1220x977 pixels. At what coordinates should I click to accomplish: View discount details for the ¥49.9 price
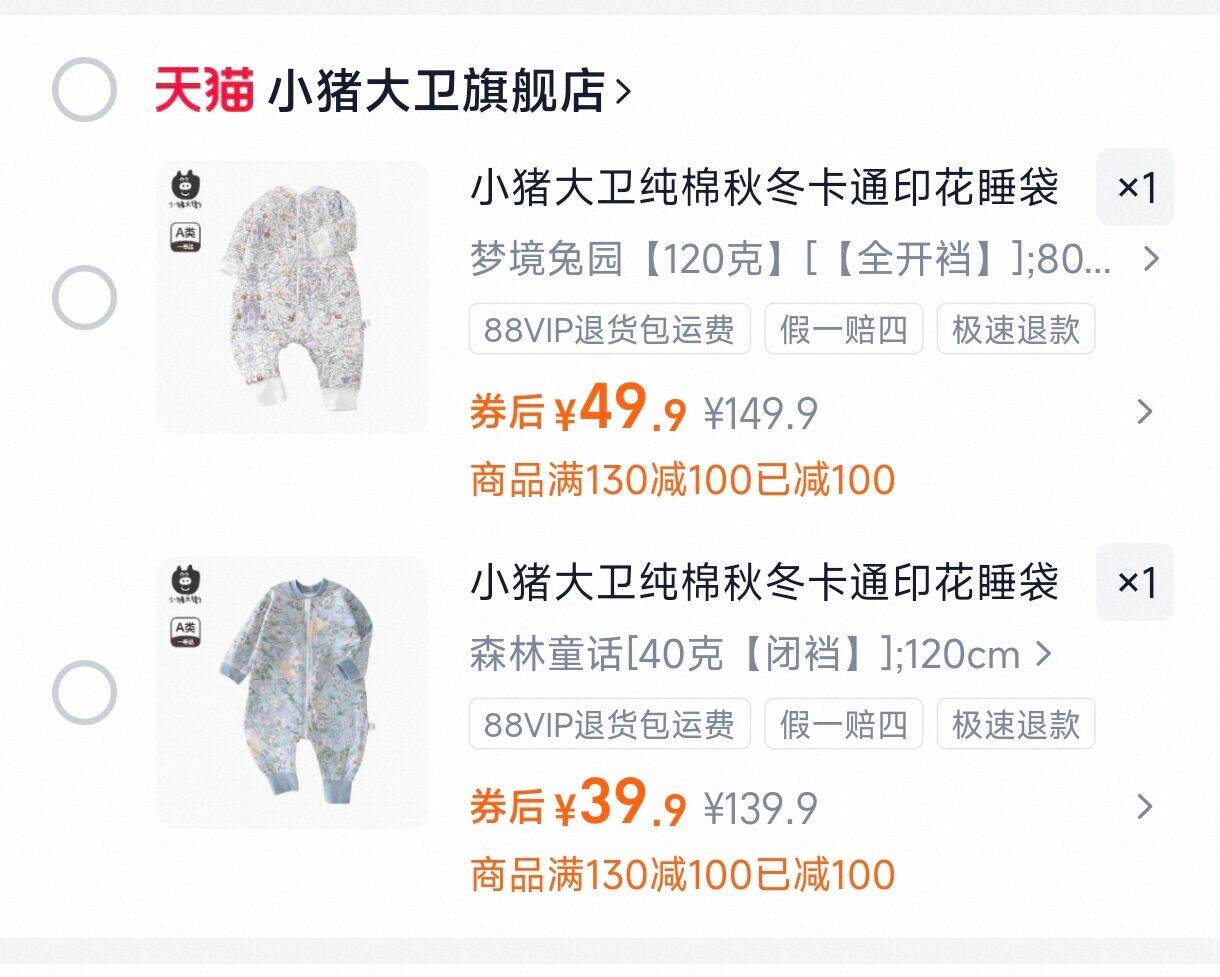pos(1146,412)
